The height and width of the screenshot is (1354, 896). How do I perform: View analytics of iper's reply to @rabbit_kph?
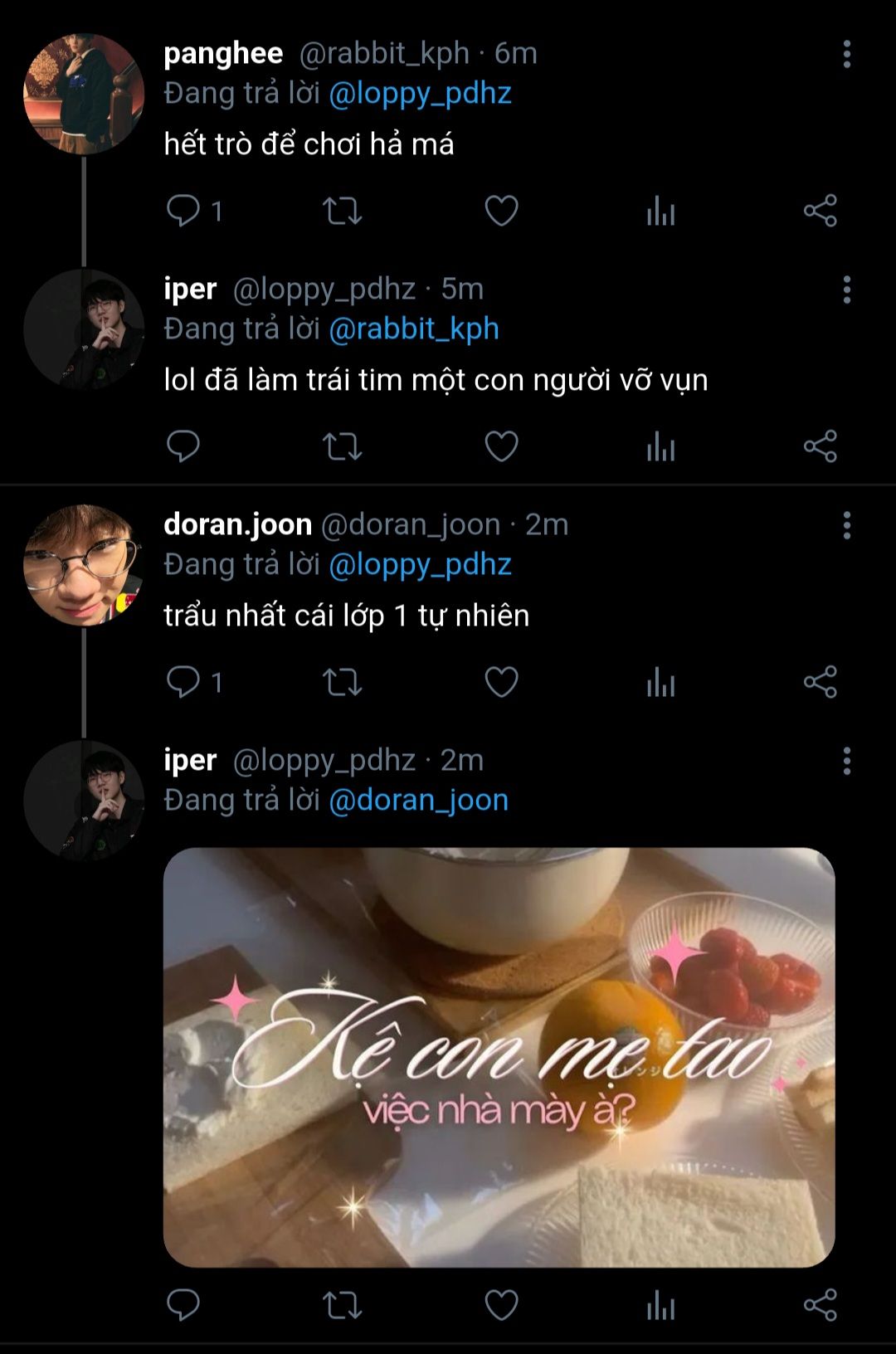click(660, 446)
